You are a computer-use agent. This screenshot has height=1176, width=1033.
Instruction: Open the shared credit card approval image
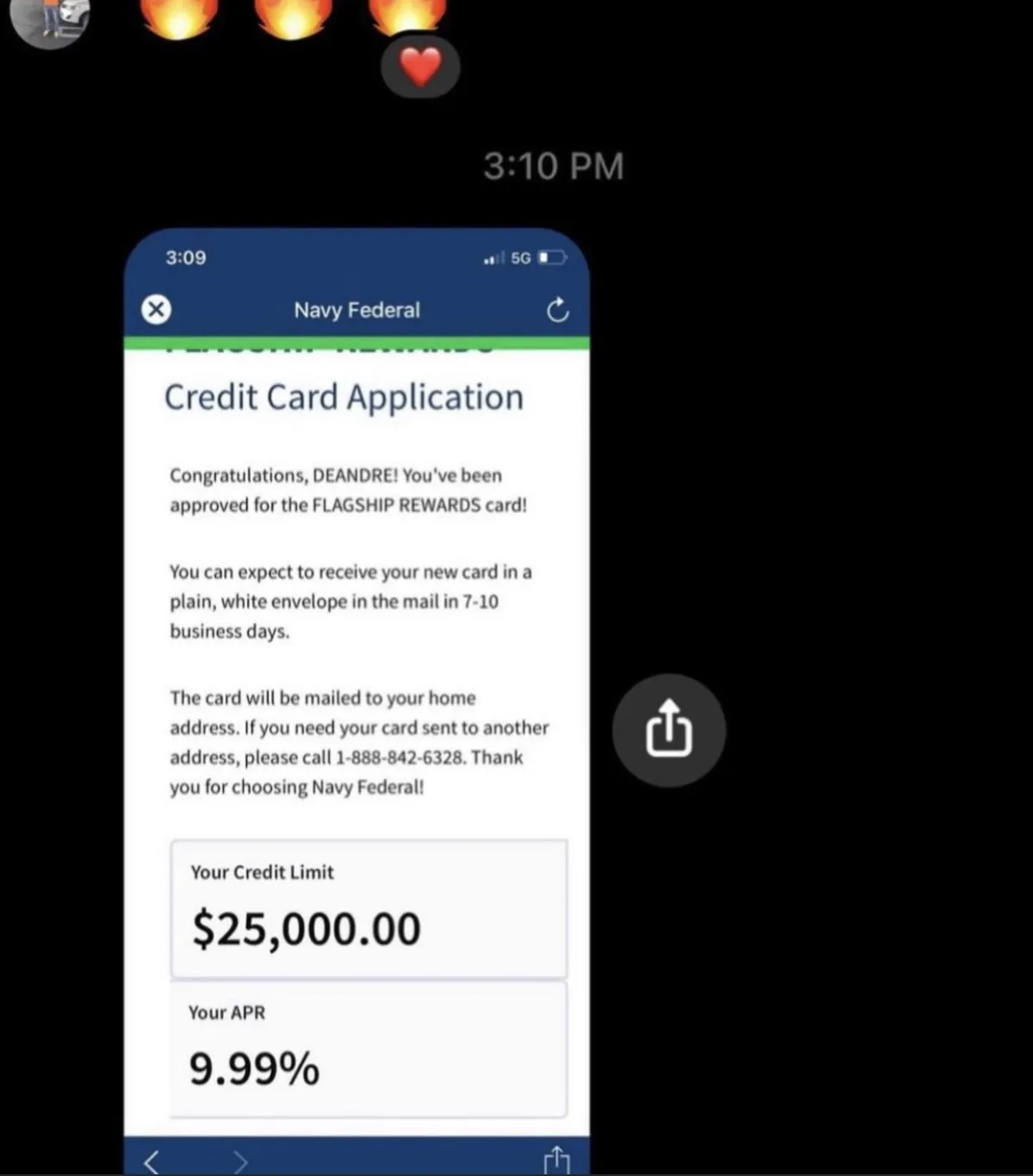[x=356, y=701]
